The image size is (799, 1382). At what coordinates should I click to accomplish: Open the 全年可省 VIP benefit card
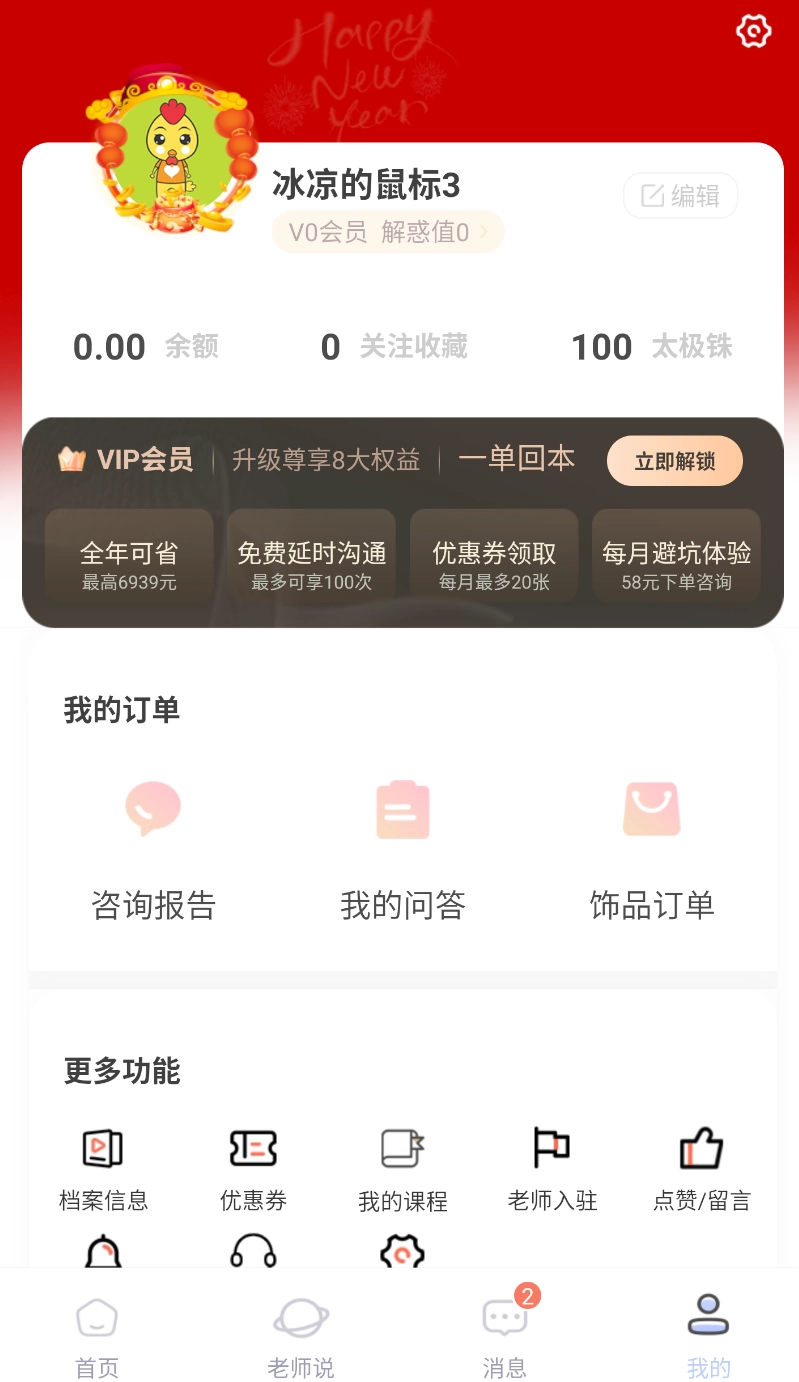[129, 565]
